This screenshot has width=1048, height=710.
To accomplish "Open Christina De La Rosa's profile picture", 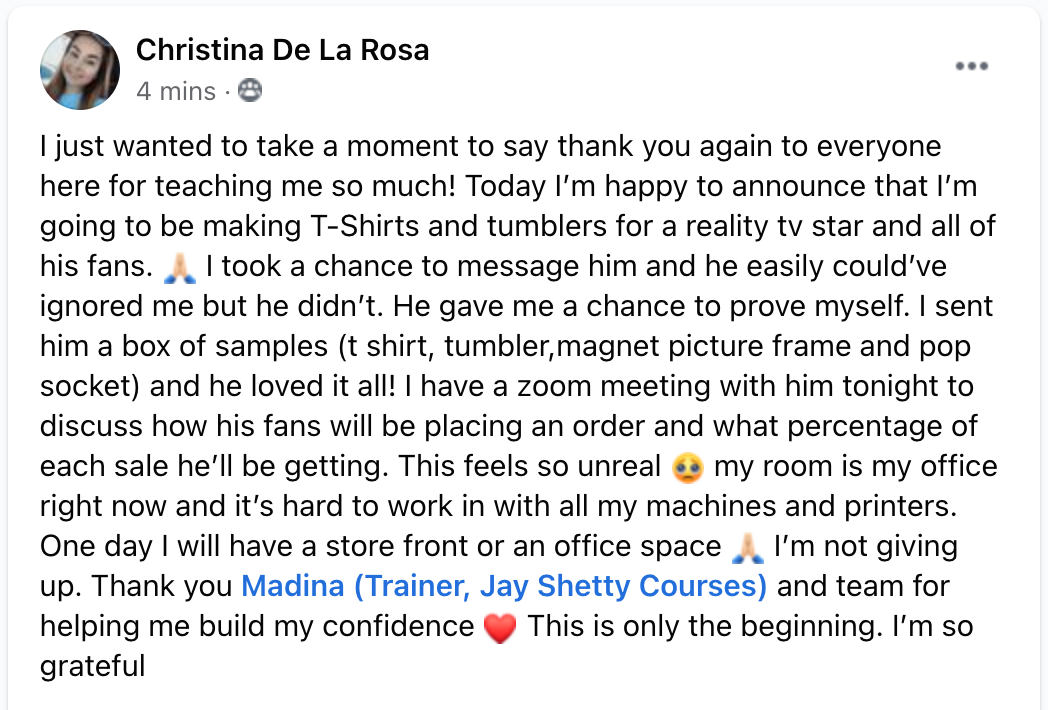I will click(80, 70).
